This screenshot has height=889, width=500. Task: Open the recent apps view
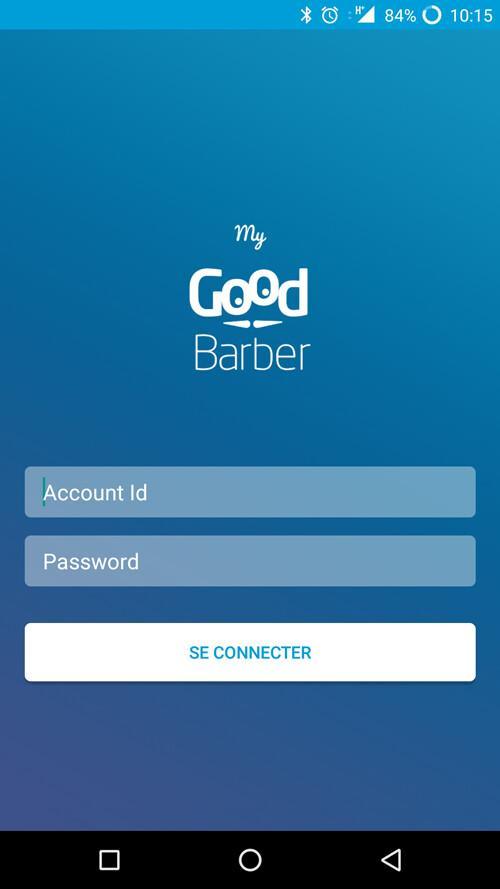coord(109,860)
